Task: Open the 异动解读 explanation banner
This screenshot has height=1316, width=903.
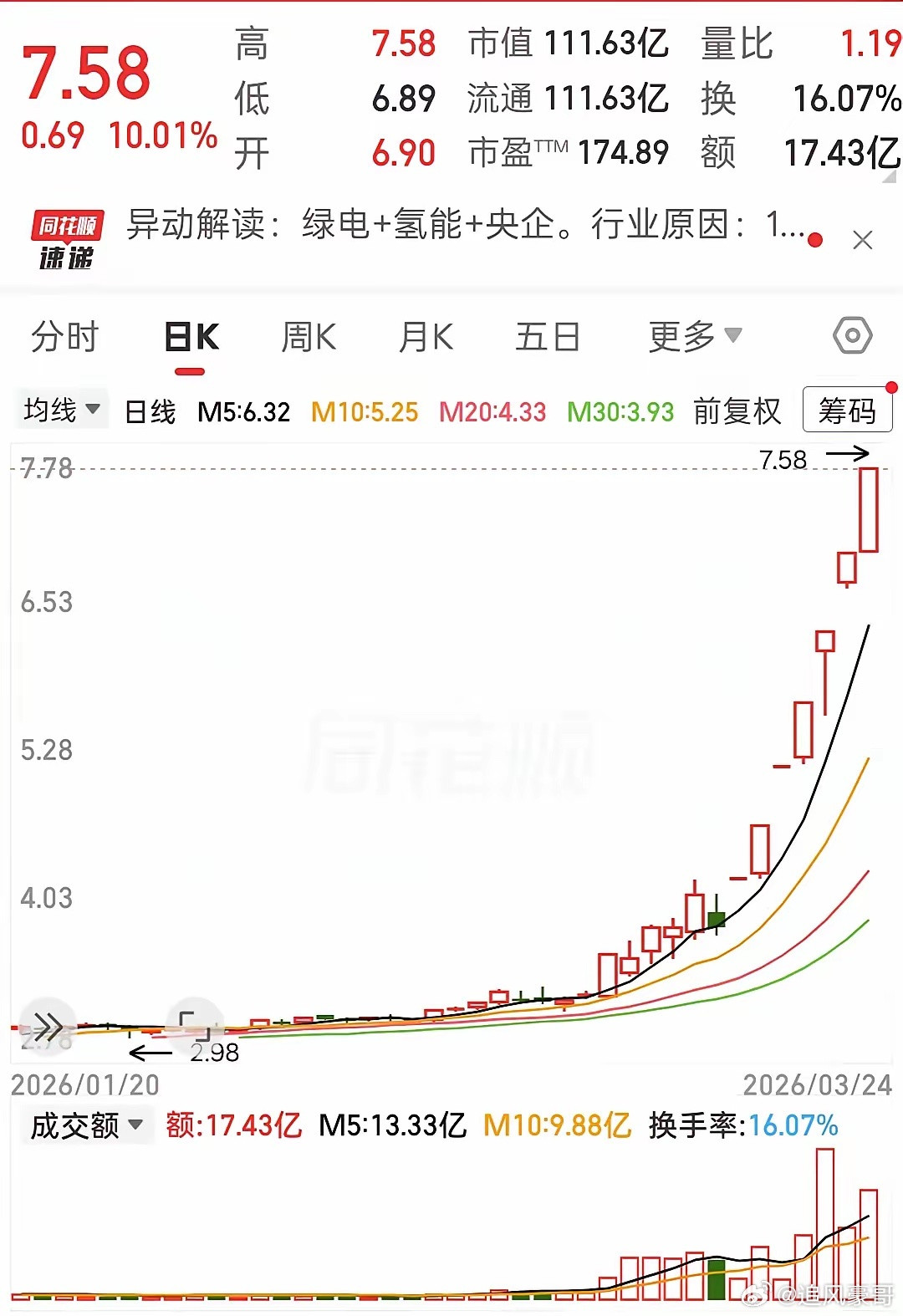Action: point(460,226)
